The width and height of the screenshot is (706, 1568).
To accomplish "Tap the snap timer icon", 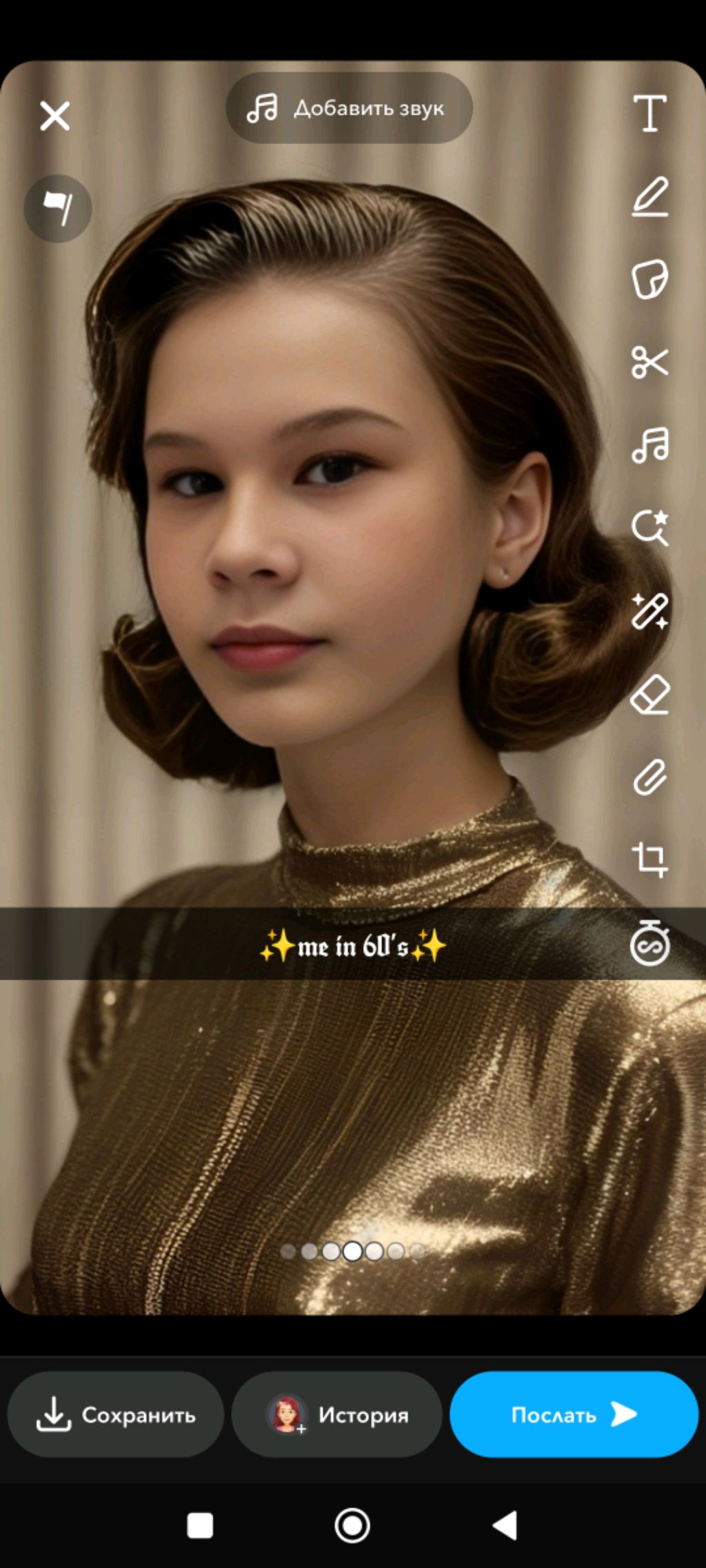I will click(x=649, y=943).
